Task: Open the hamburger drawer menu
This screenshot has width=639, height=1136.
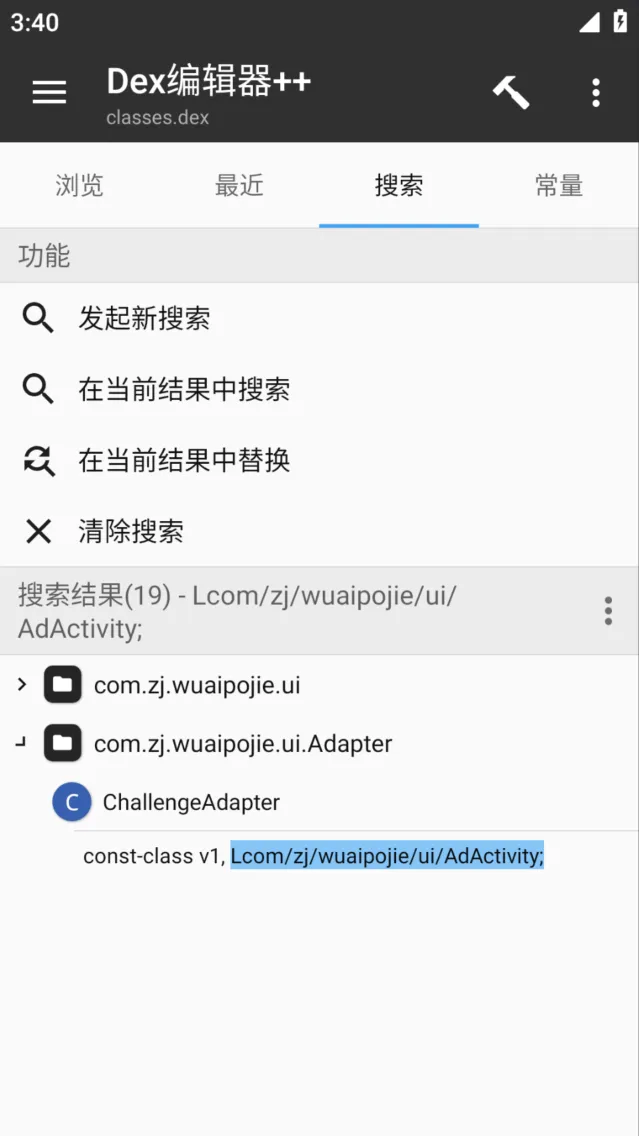Action: point(49,92)
